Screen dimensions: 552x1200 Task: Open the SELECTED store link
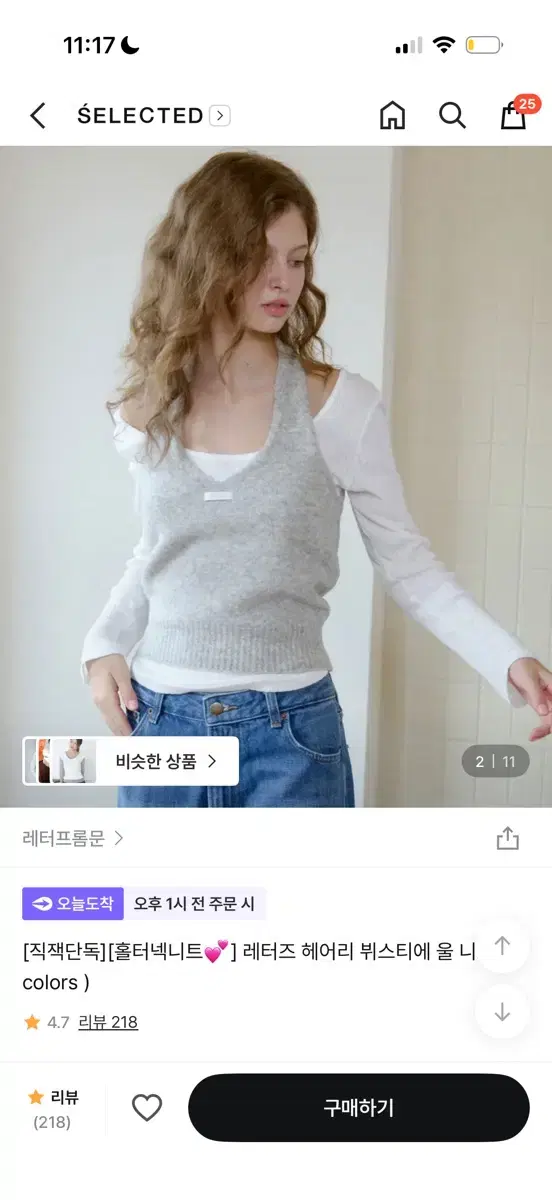click(x=154, y=116)
